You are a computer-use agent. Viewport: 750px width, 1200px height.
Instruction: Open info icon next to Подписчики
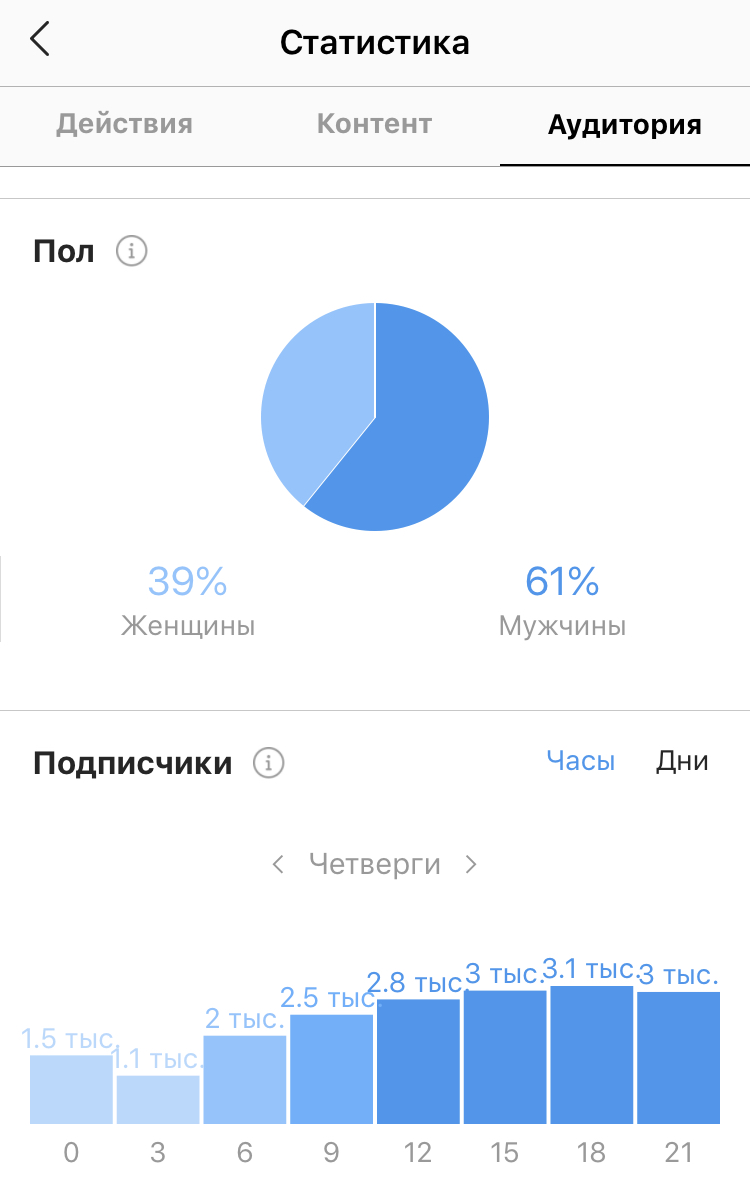click(x=269, y=763)
